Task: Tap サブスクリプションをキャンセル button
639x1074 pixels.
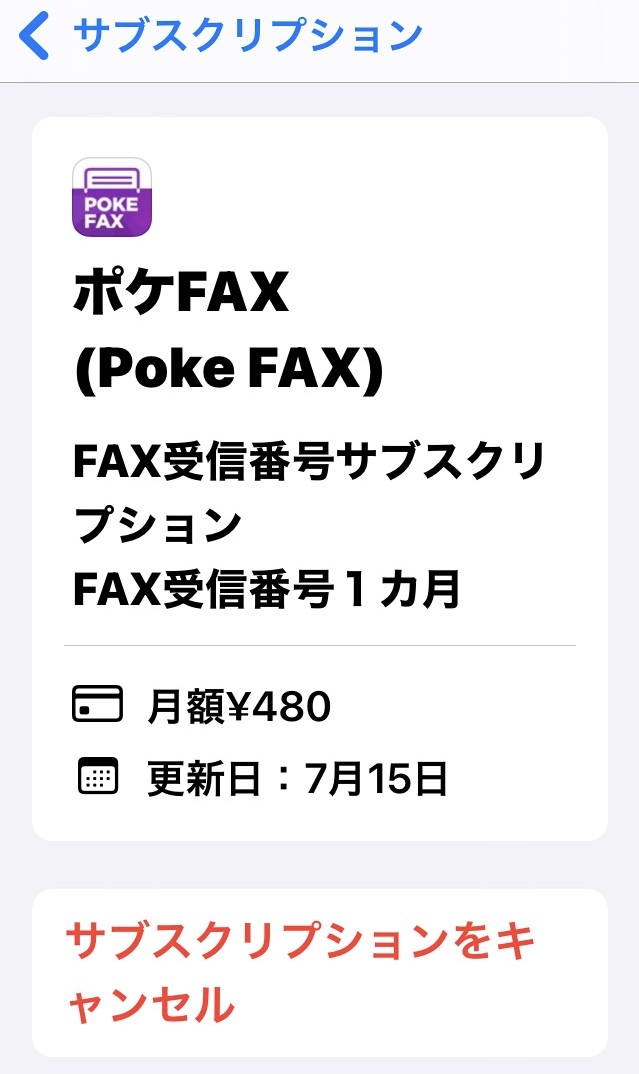Action: pyautogui.click(x=320, y=973)
